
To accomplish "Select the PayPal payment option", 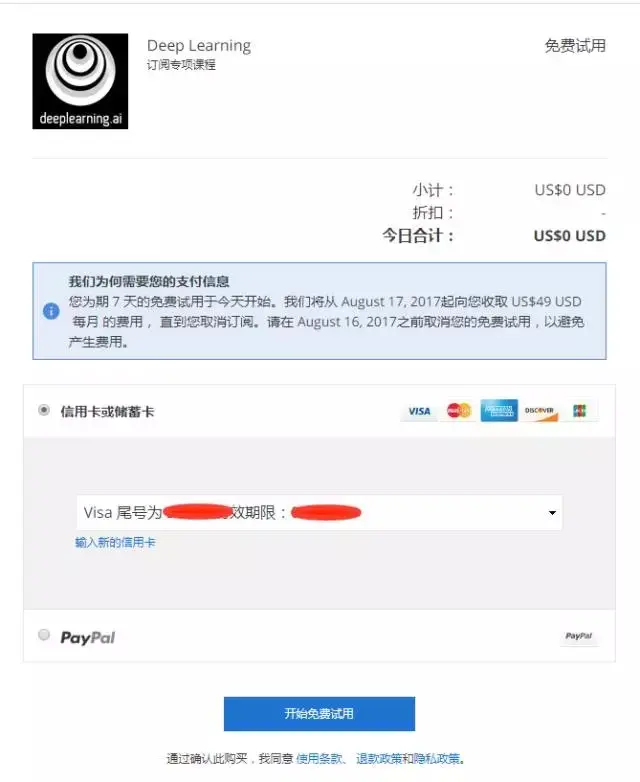I will point(43,635).
